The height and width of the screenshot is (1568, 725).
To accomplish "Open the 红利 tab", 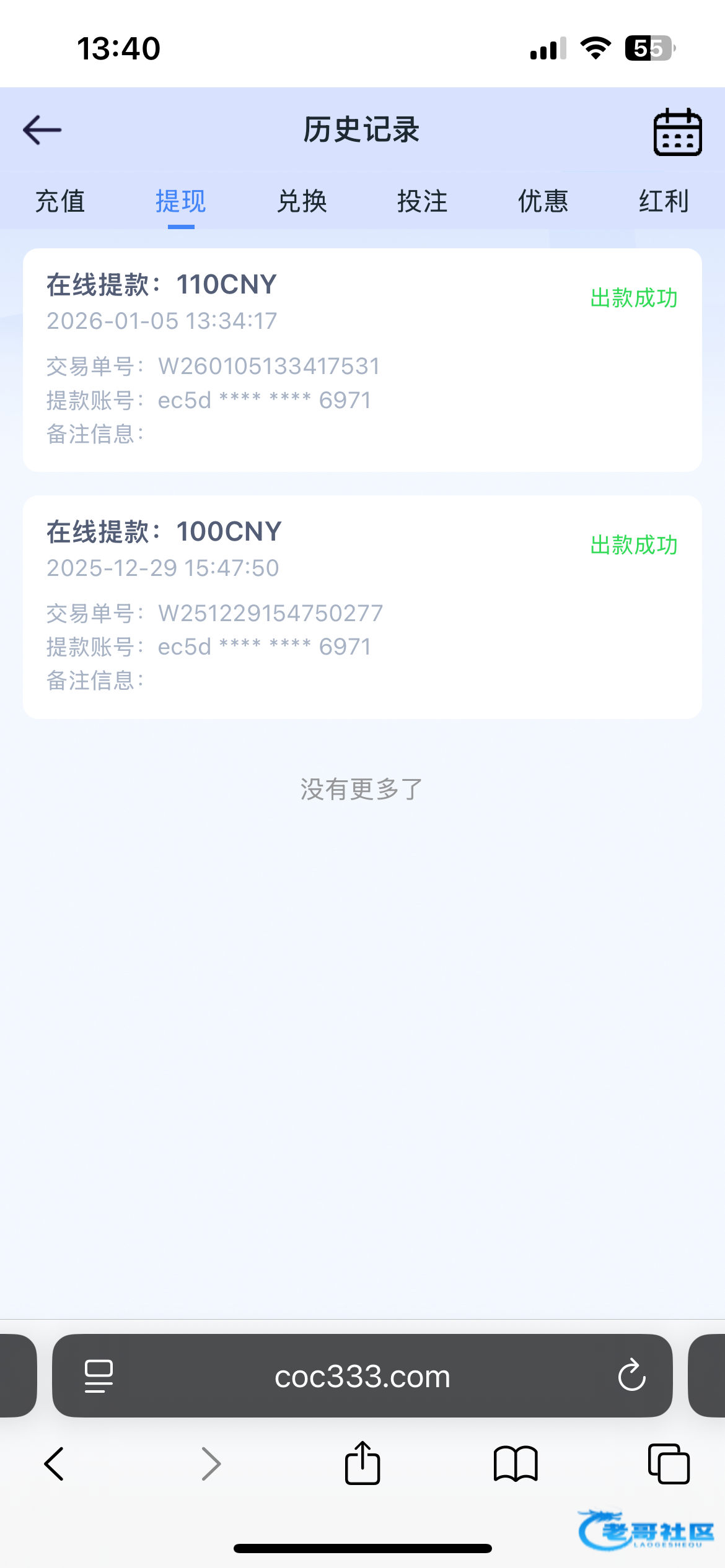I will [664, 201].
